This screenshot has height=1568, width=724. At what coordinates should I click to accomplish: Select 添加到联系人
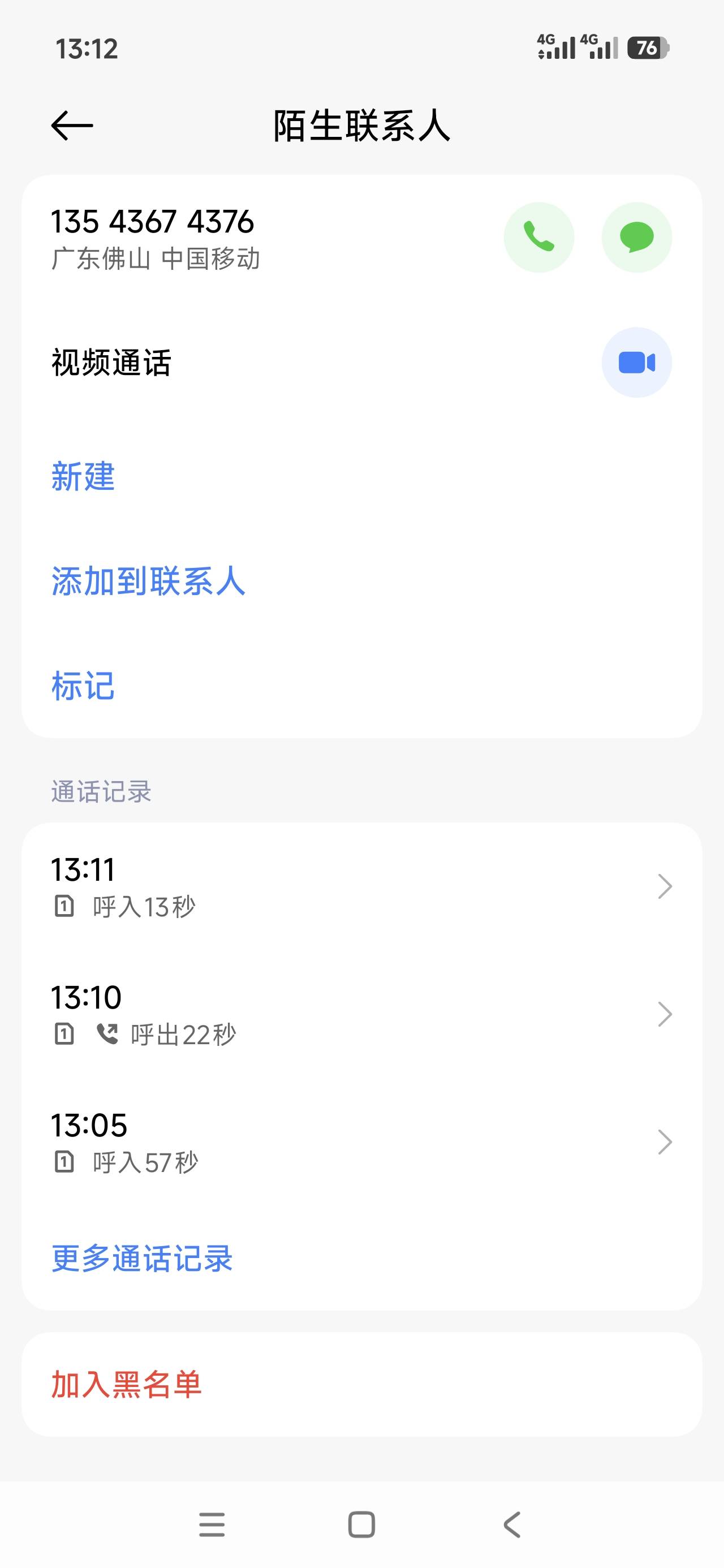tap(148, 581)
